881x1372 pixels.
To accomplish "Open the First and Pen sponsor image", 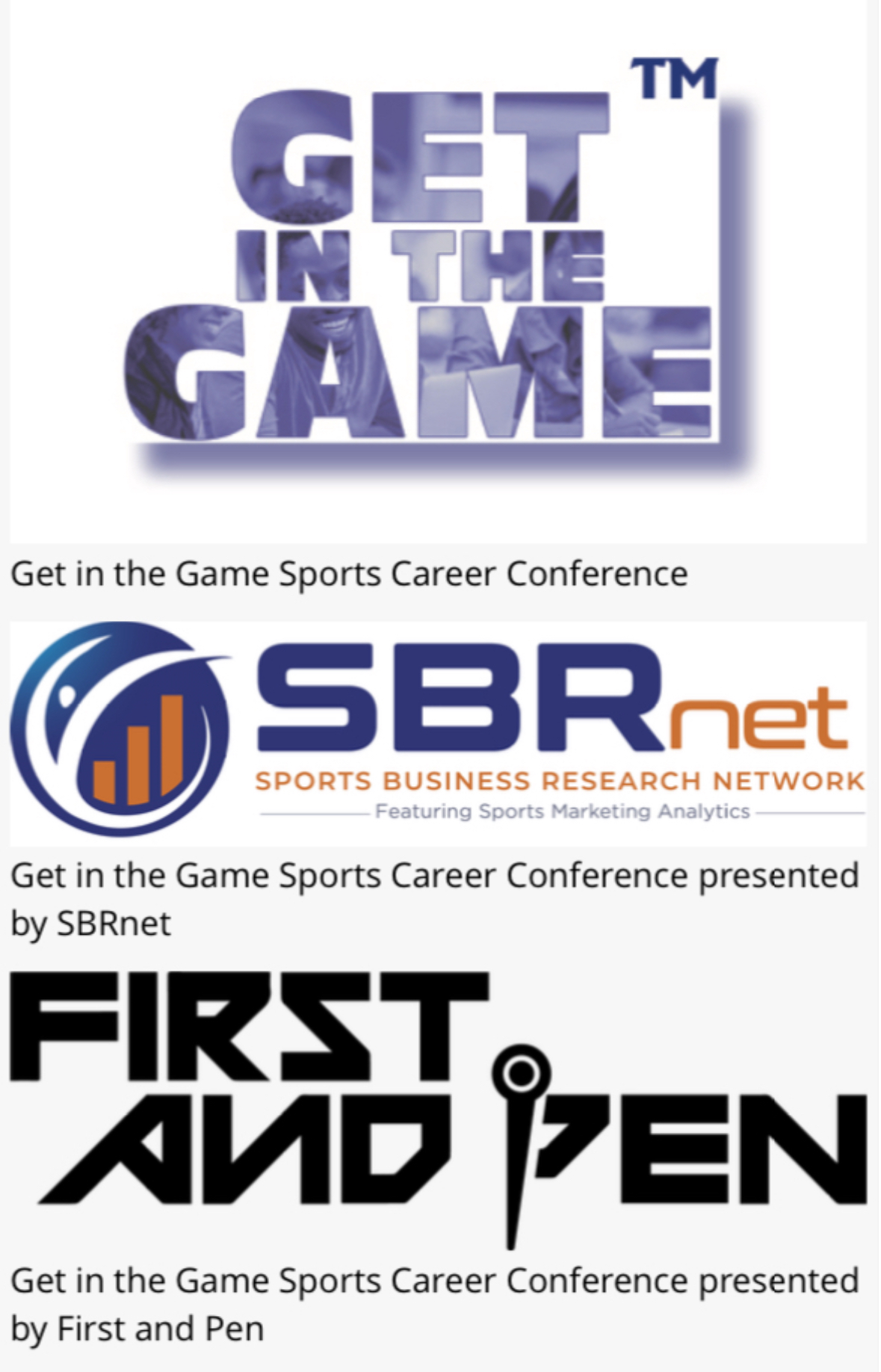I will coord(438,1106).
